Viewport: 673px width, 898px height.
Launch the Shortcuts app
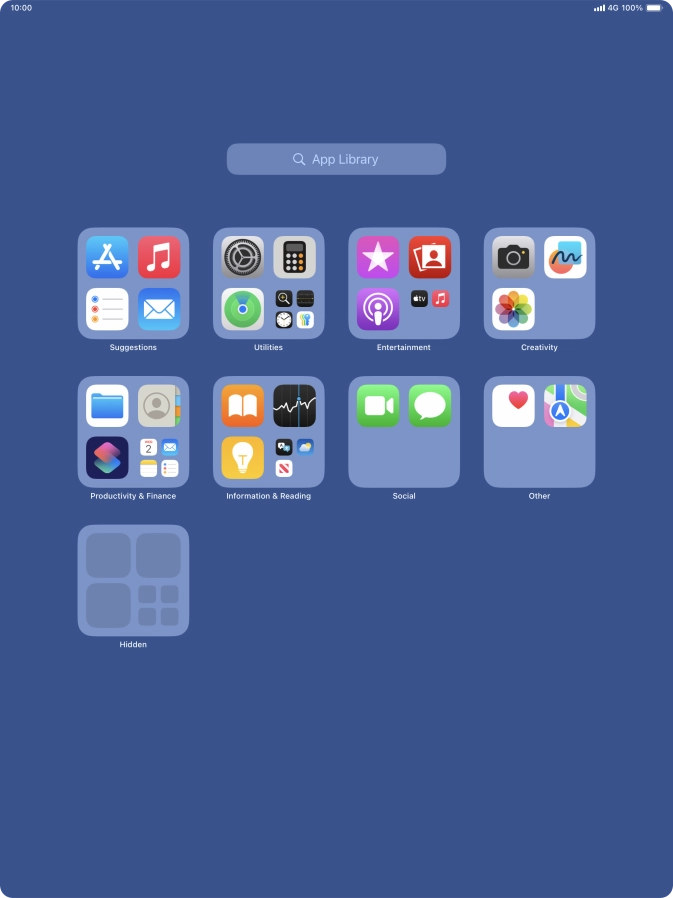click(107, 458)
